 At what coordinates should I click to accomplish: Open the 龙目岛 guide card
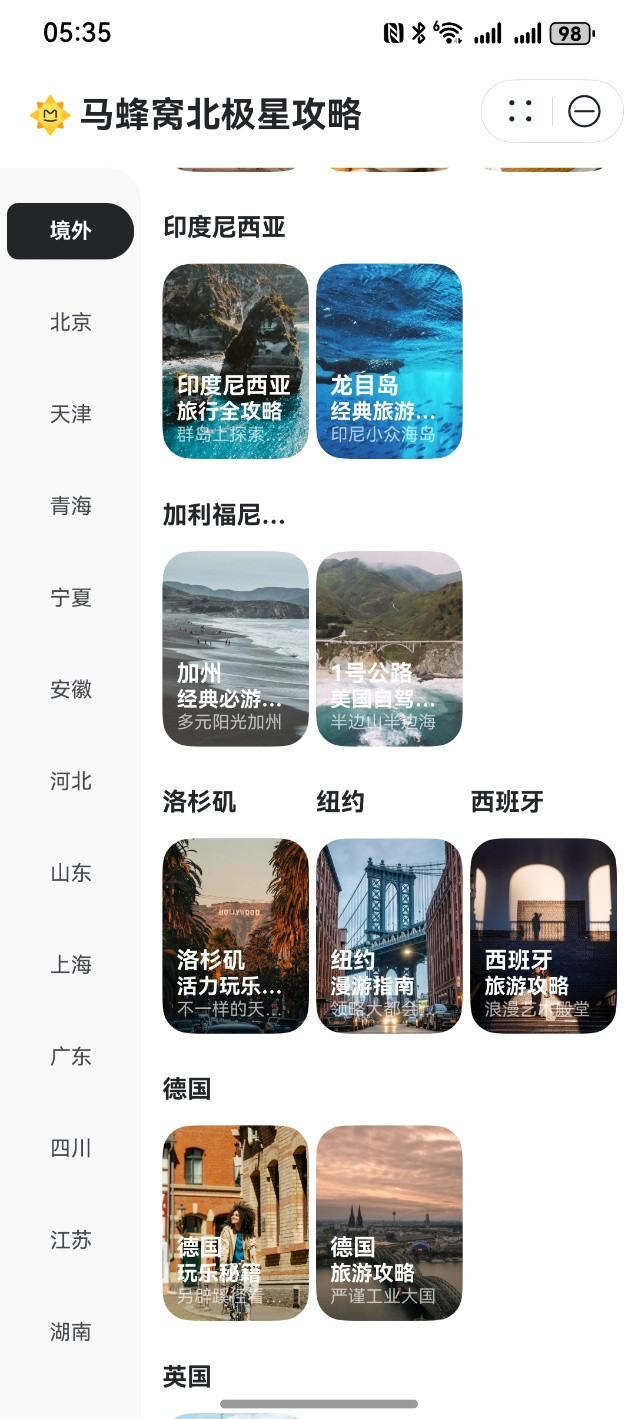(x=389, y=361)
